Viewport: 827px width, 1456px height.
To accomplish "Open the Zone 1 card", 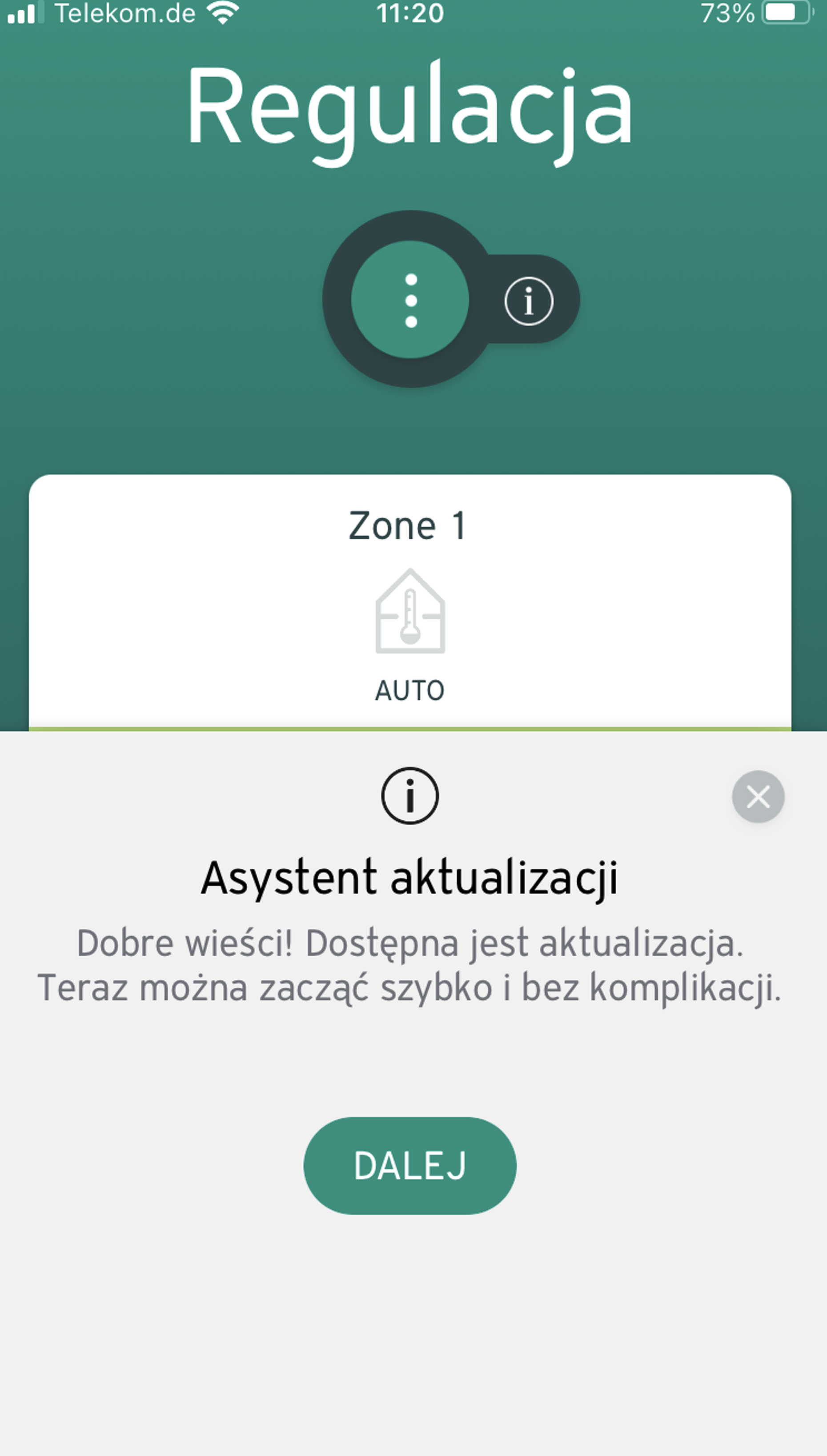I will point(410,603).
